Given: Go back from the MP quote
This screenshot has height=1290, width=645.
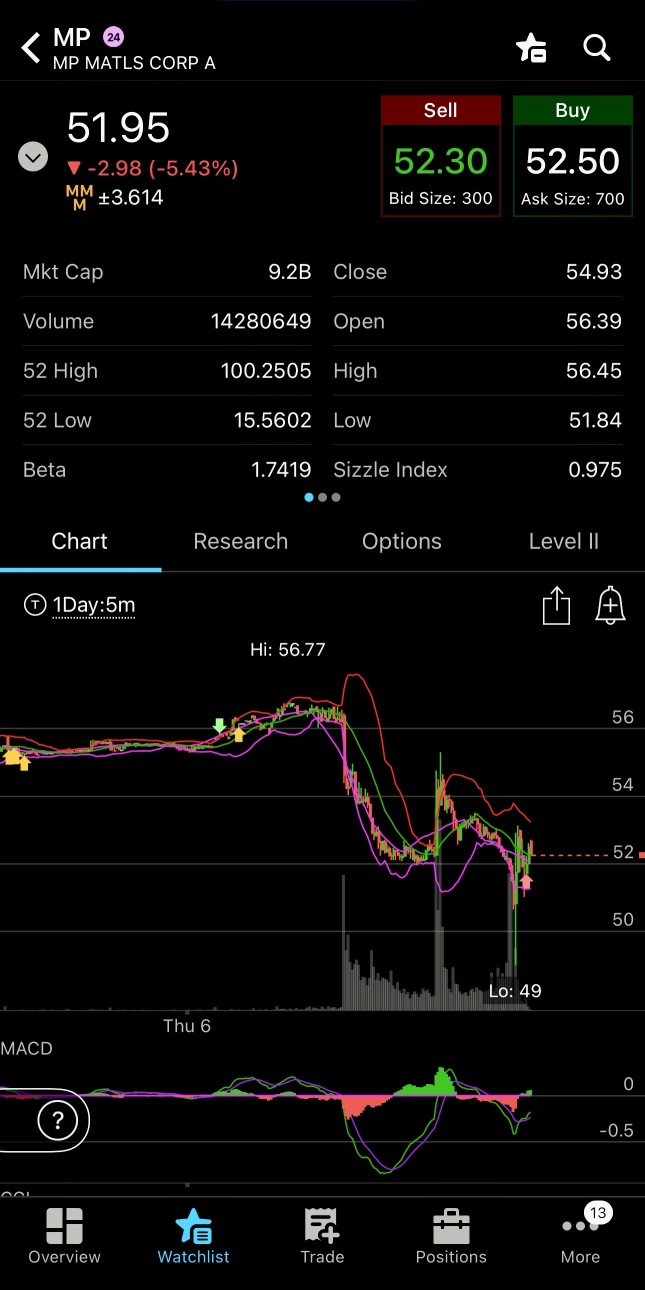Looking at the screenshot, I should click(x=31, y=47).
